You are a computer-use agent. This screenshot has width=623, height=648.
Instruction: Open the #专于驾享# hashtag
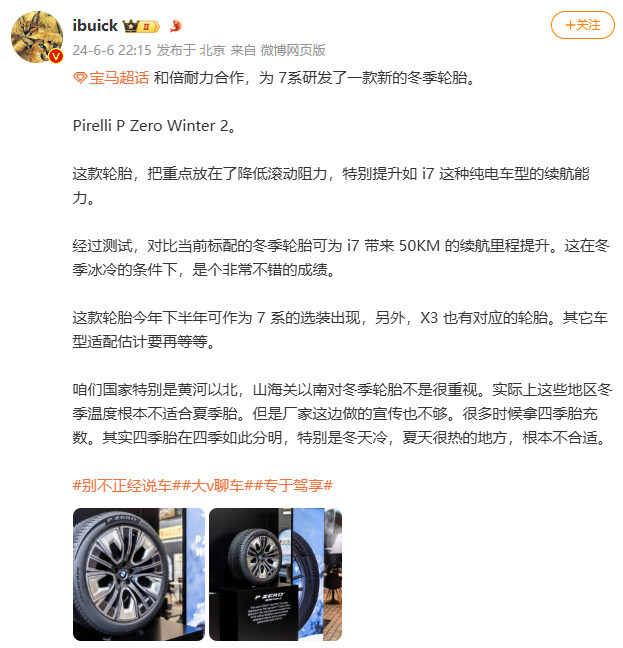[291, 484]
